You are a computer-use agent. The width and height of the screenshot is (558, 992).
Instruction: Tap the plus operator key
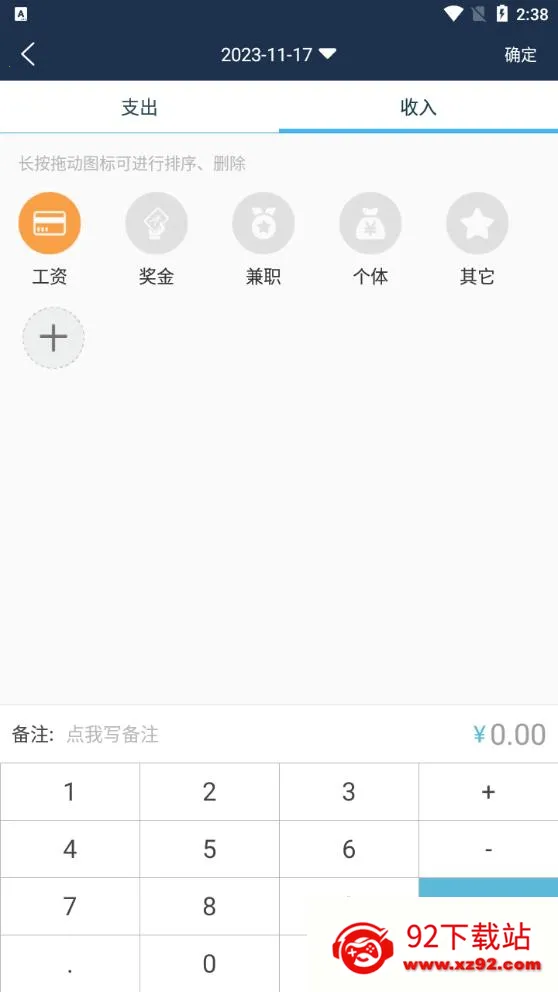click(488, 792)
